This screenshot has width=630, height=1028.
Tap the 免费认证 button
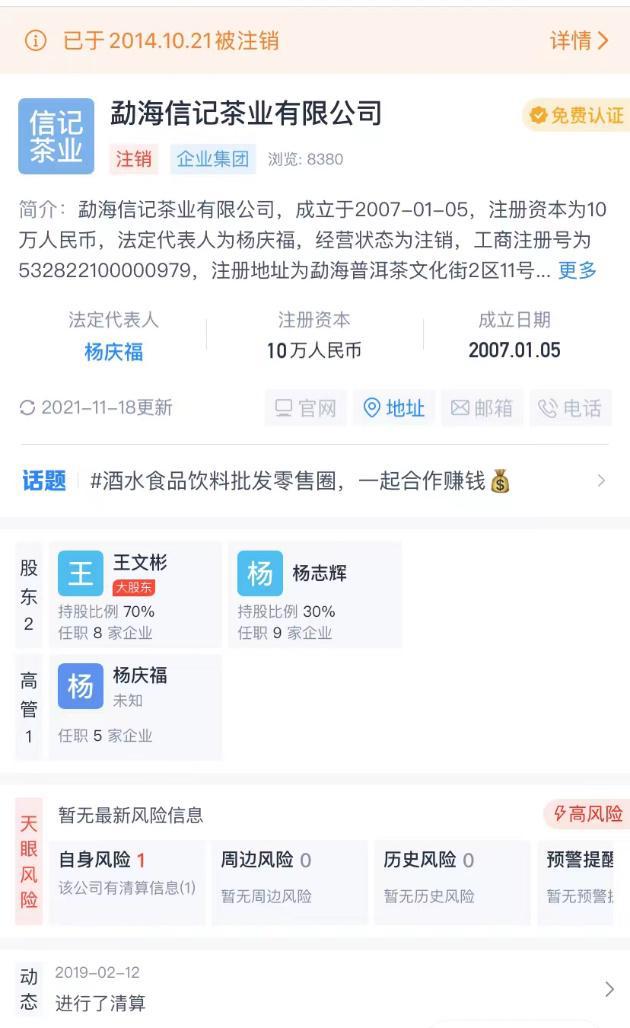coord(576,116)
